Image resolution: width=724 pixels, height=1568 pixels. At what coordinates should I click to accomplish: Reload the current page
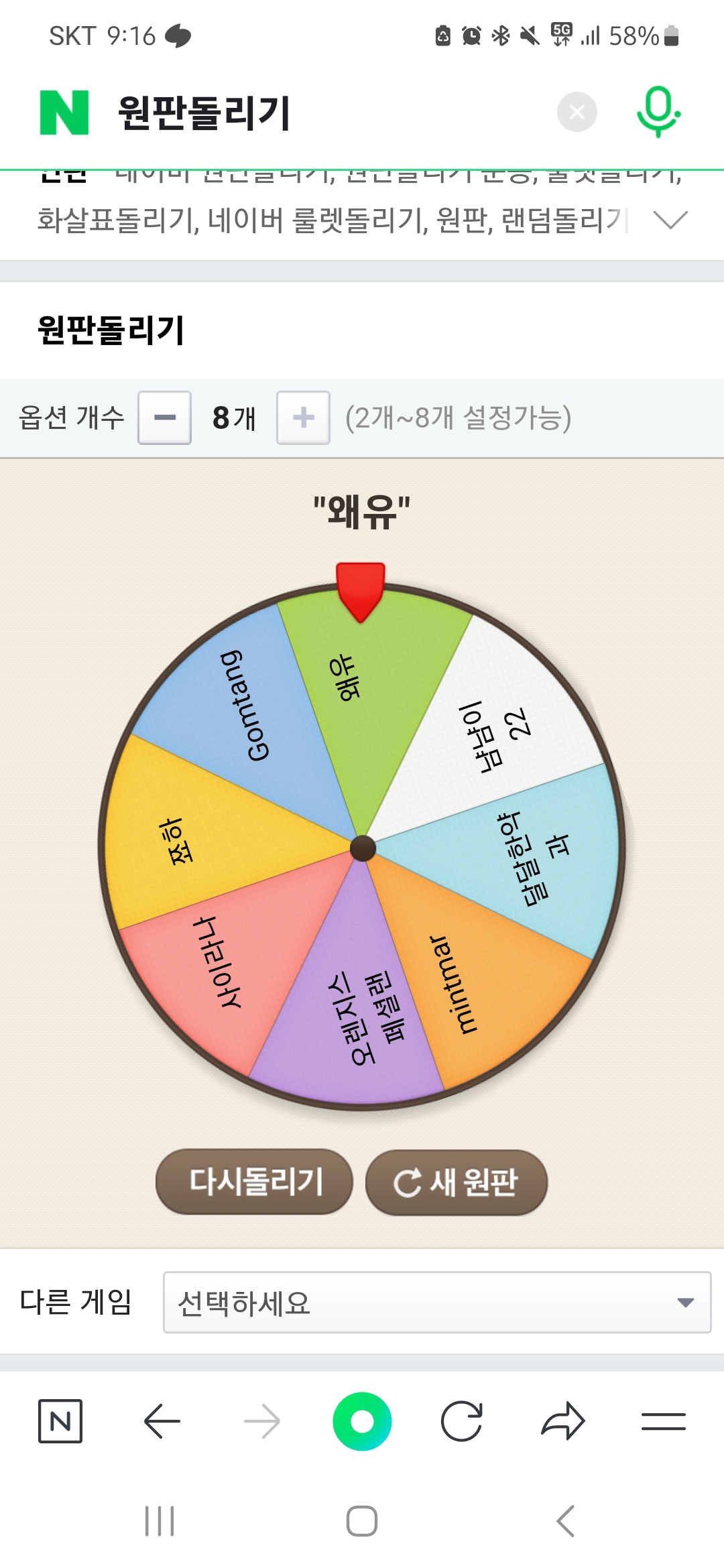pyautogui.click(x=462, y=1421)
